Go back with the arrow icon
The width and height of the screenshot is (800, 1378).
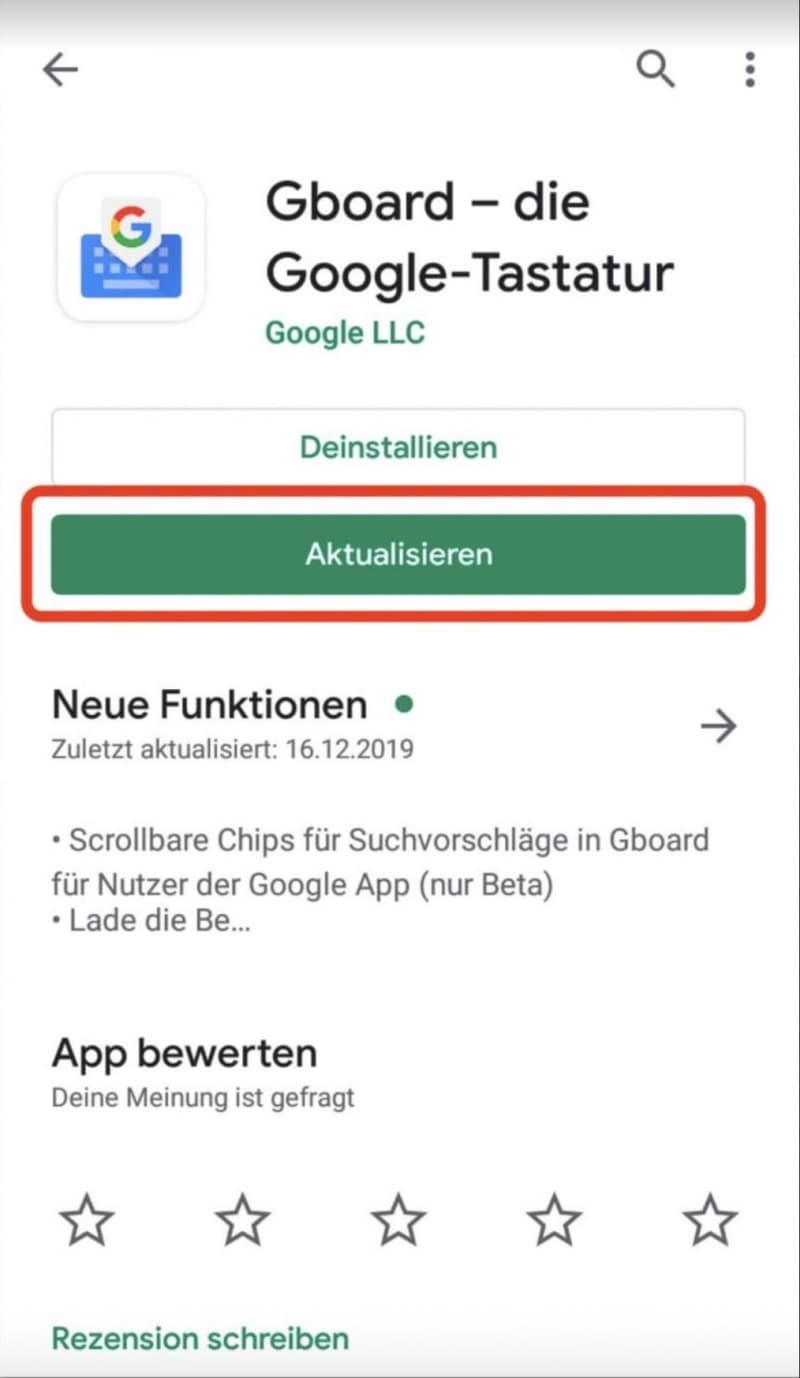point(61,70)
